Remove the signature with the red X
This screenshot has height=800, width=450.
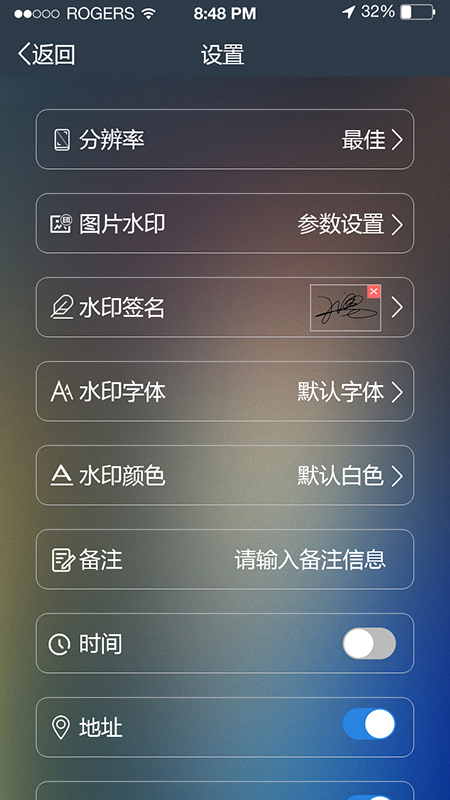pyautogui.click(x=373, y=291)
